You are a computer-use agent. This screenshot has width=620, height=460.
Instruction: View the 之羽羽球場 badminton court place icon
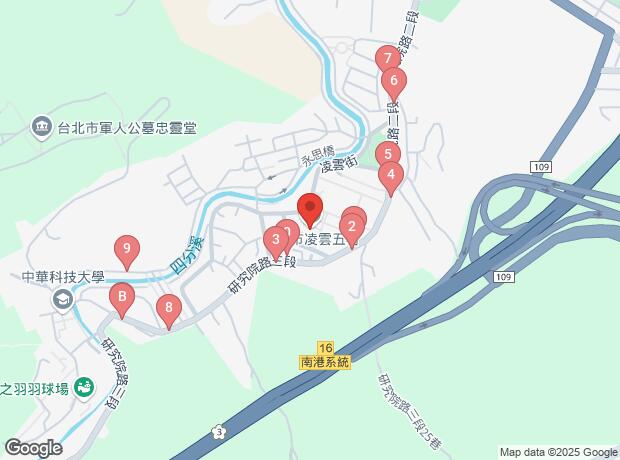[x=85, y=388]
